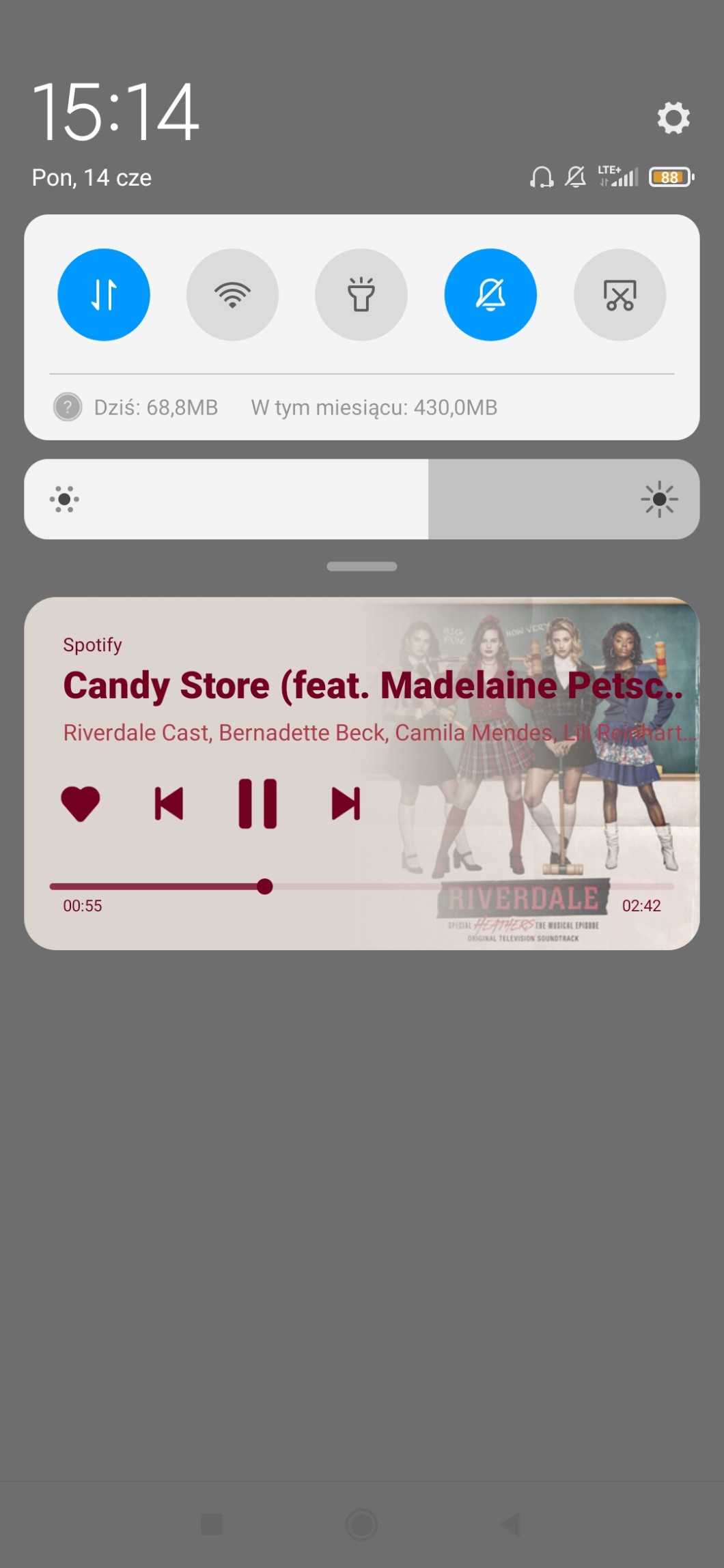This screenshot has height=1568, width=724.
Task: Turn off mobile data toggle
Action: pos(104,295)
